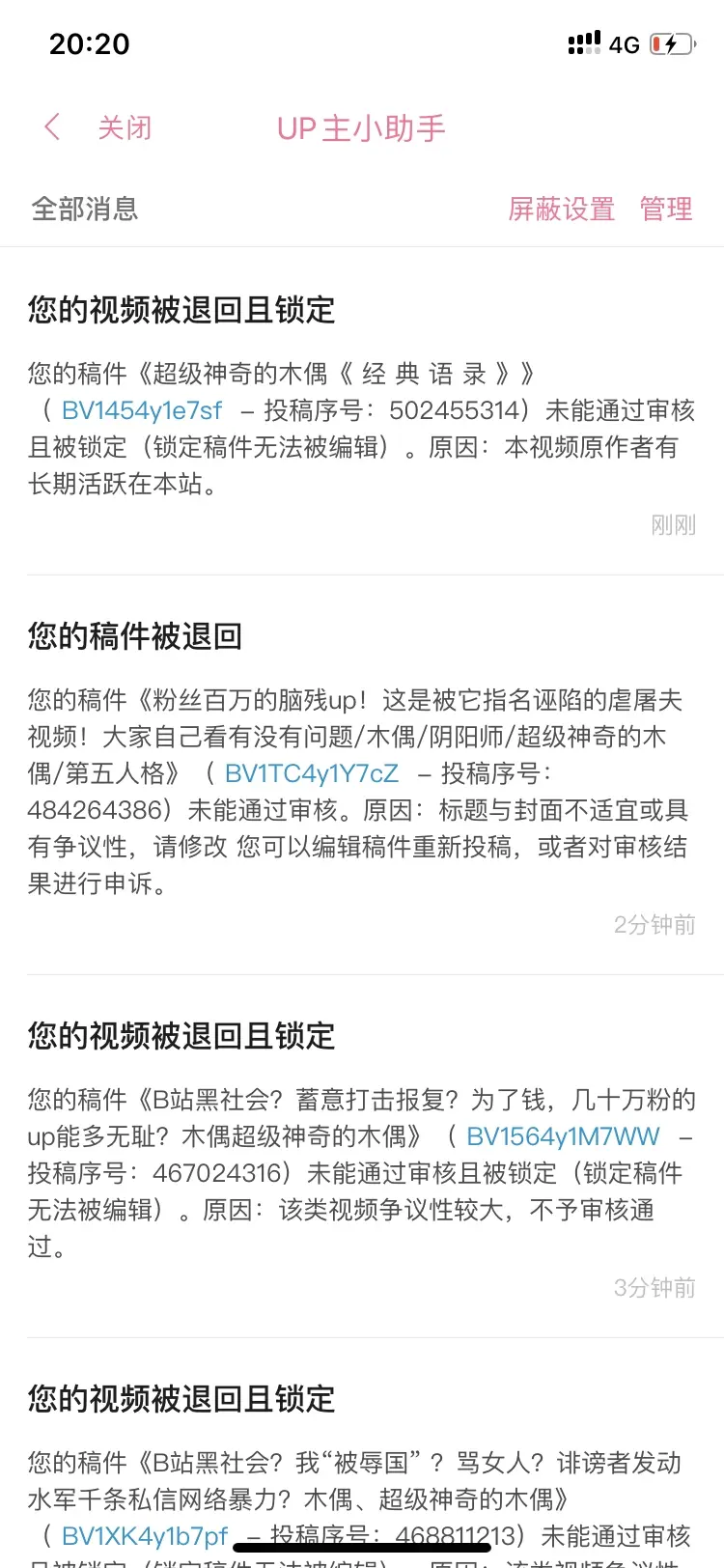Image resolution: width=724 pixels, height=1568 pixels.
Task: Open video link BV1454y1e7sf
Action: point(142,410)
